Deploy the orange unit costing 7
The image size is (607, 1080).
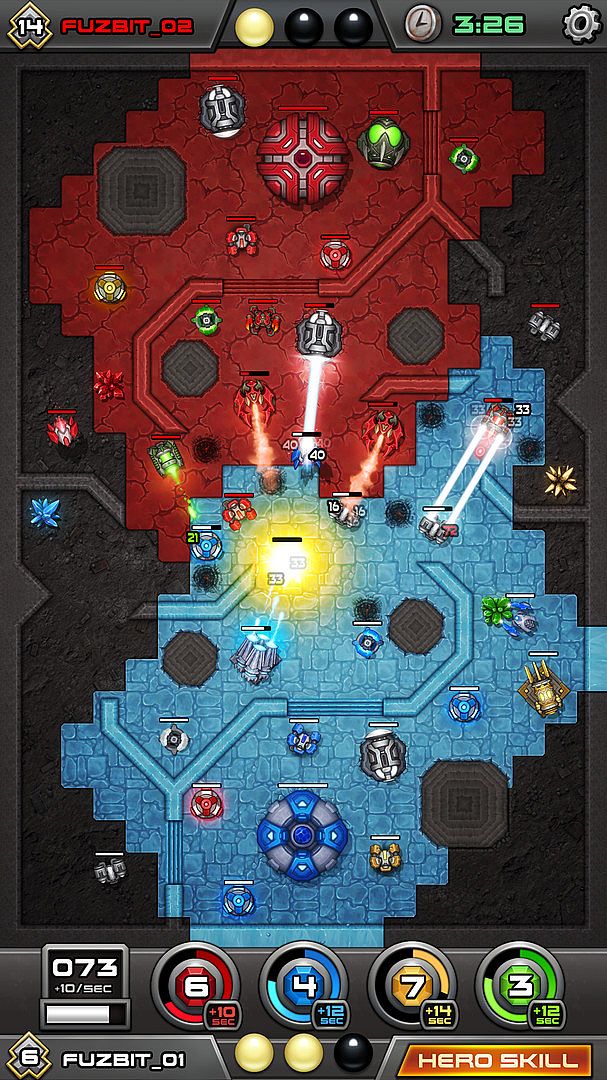(412, 984)
